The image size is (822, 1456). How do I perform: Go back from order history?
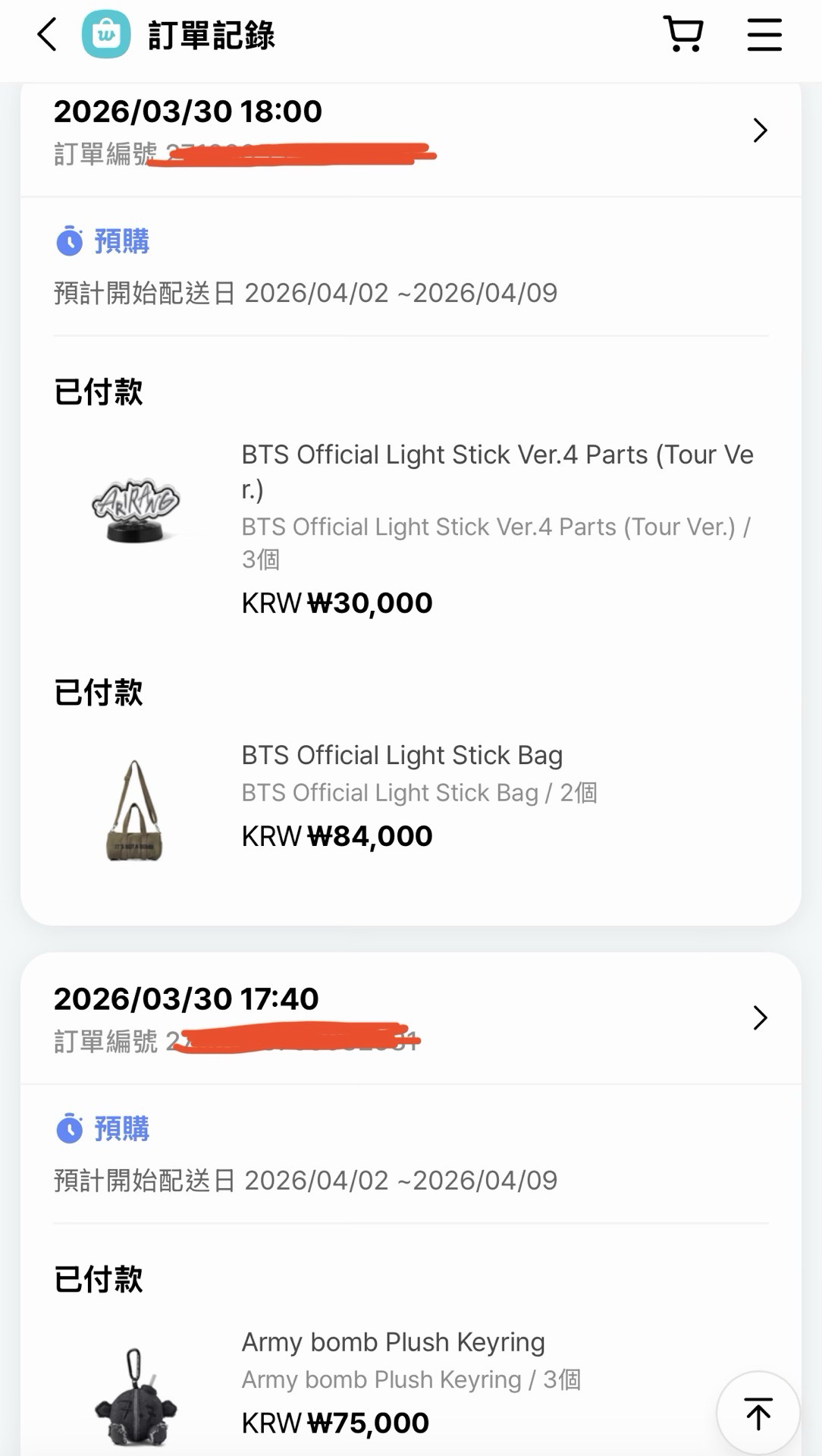47,35
